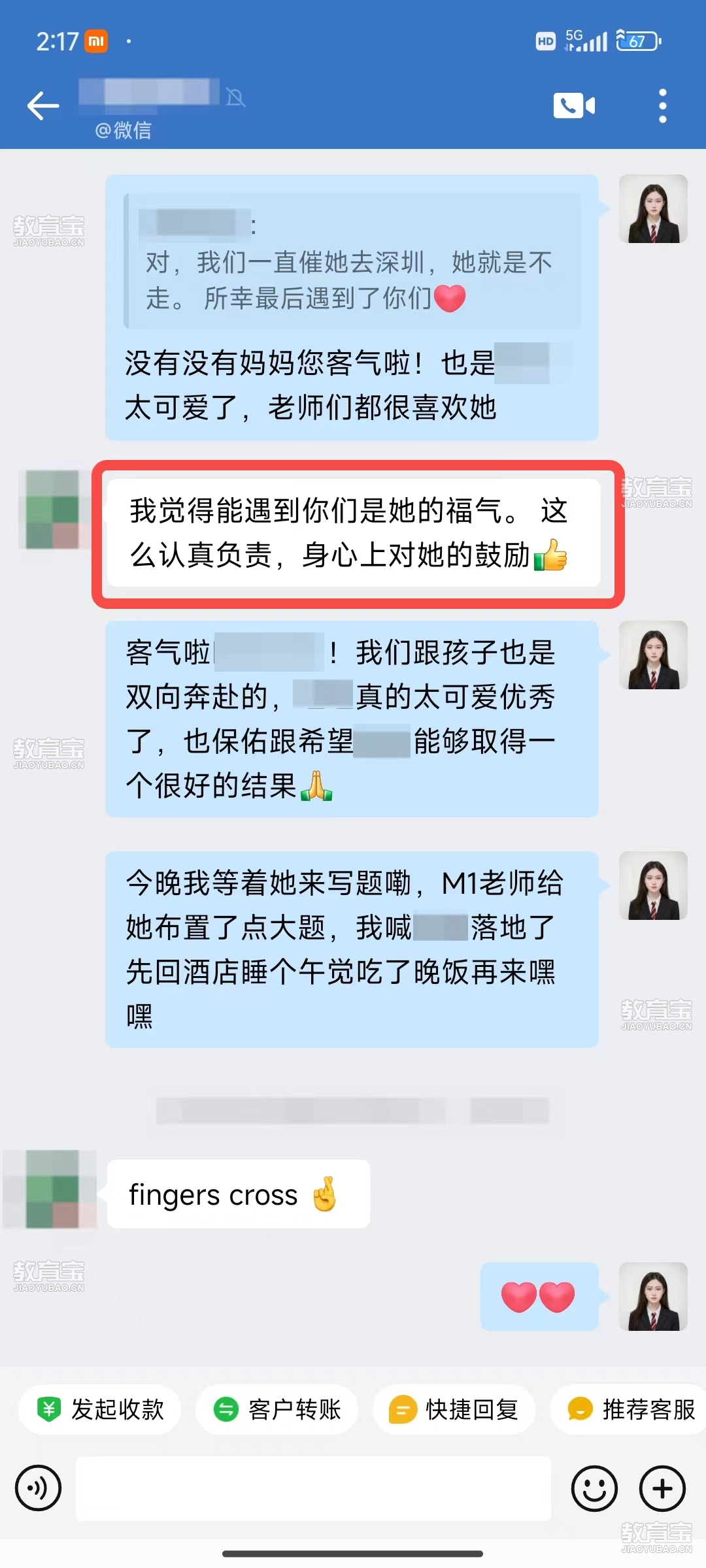This screenshot has height=1568, width=706.
Task: View own avatar next to hearts message
Action: pos(652,1296)
